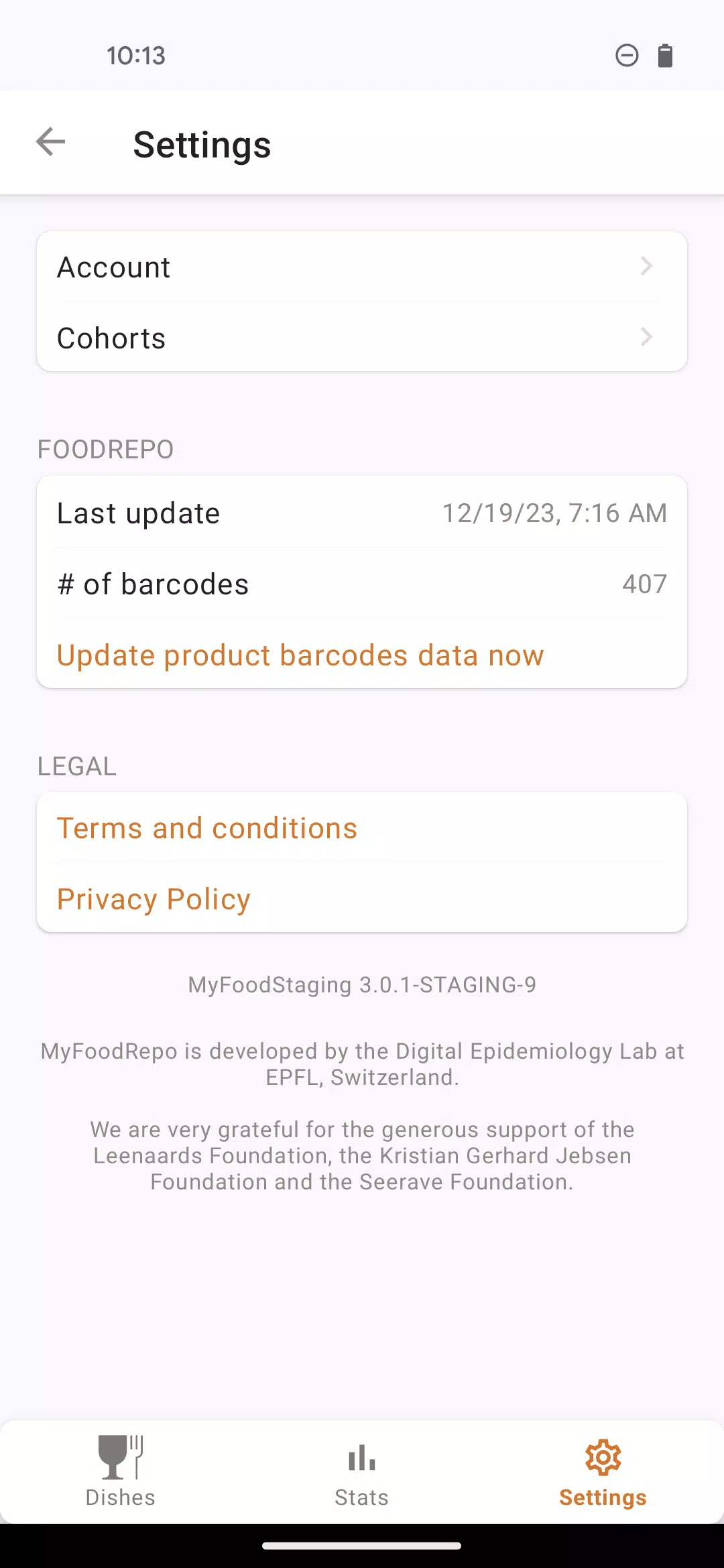Open Terms and conditions
Screen dimensions: 724x1568
coord(207,828)
